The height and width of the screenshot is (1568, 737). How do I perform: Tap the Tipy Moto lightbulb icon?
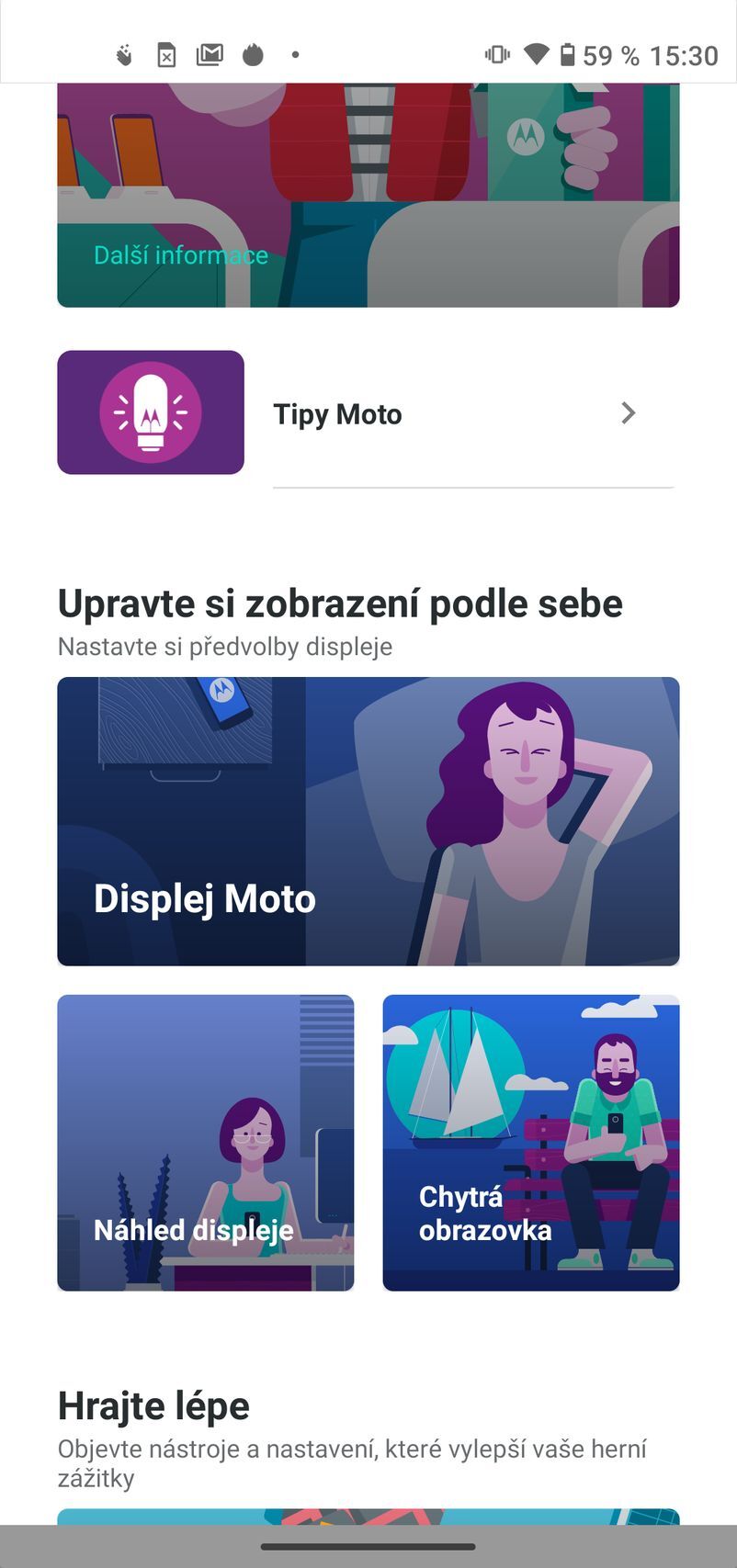point(151,412)
